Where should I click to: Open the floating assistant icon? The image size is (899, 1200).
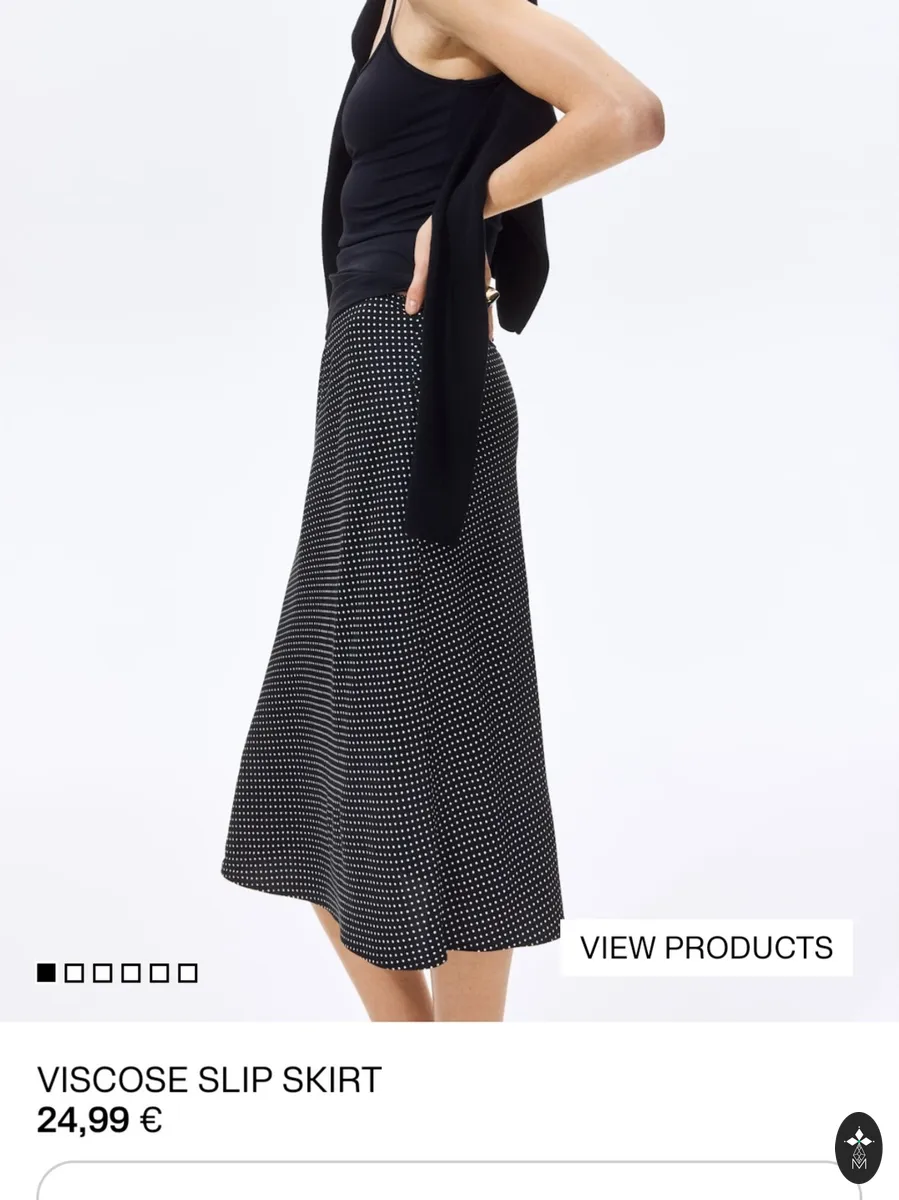coord(858,1147)
